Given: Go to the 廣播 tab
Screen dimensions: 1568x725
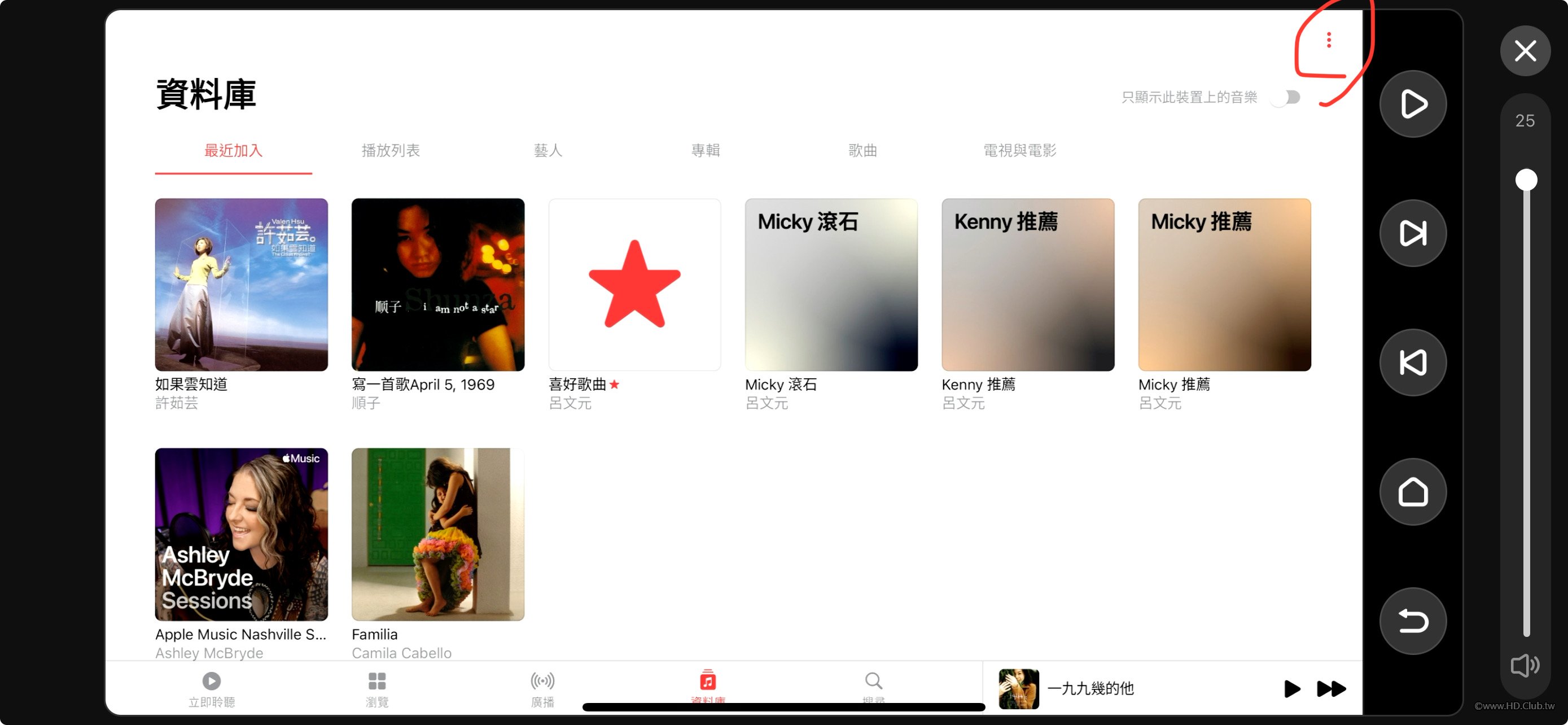Looking at the screenshot, I should tap(542, 688).
